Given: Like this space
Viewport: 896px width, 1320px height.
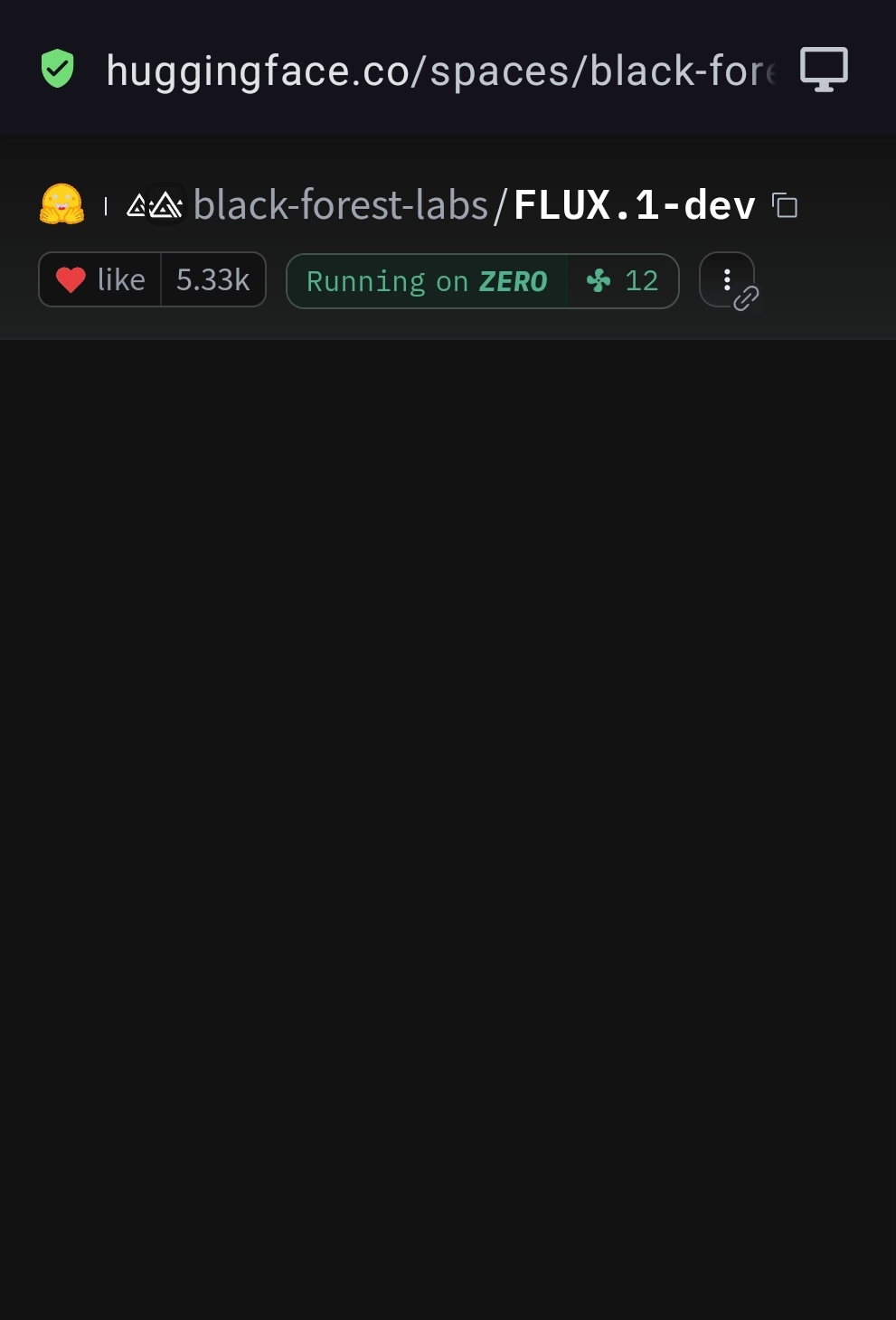Looking at the screenshot, I should point(100,280).
